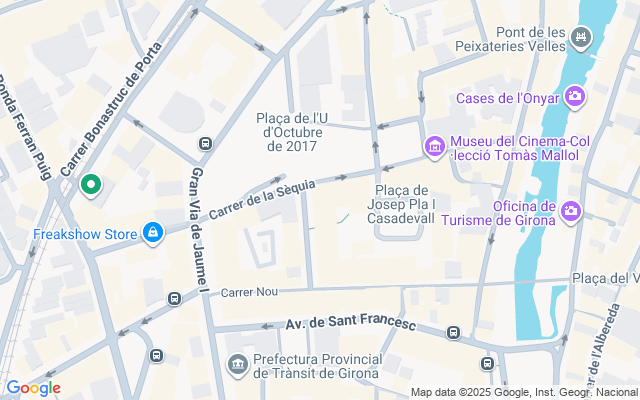The width and height of the screenshot is (640, 400).
Task: Tap the Oficina de Turisme de Girona pin
Action: tap(570, 212)
